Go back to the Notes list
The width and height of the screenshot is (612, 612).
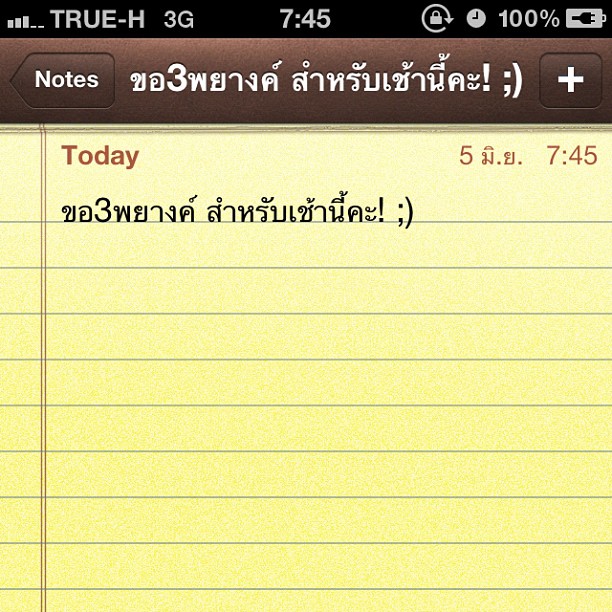pyautogui.click(x=63, y=80)
